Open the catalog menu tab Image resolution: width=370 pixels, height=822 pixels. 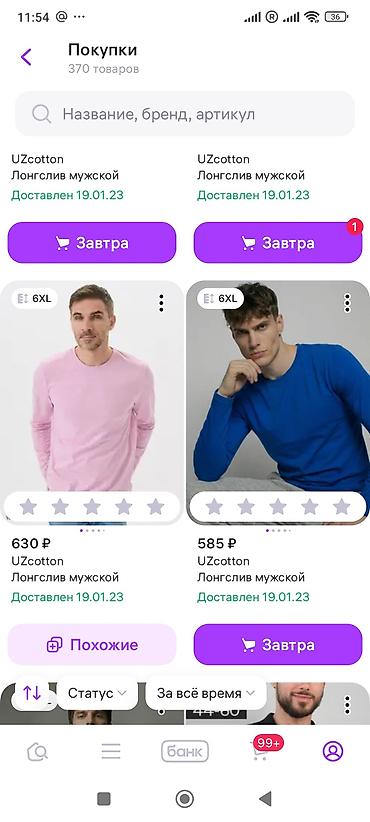(111, 752)
